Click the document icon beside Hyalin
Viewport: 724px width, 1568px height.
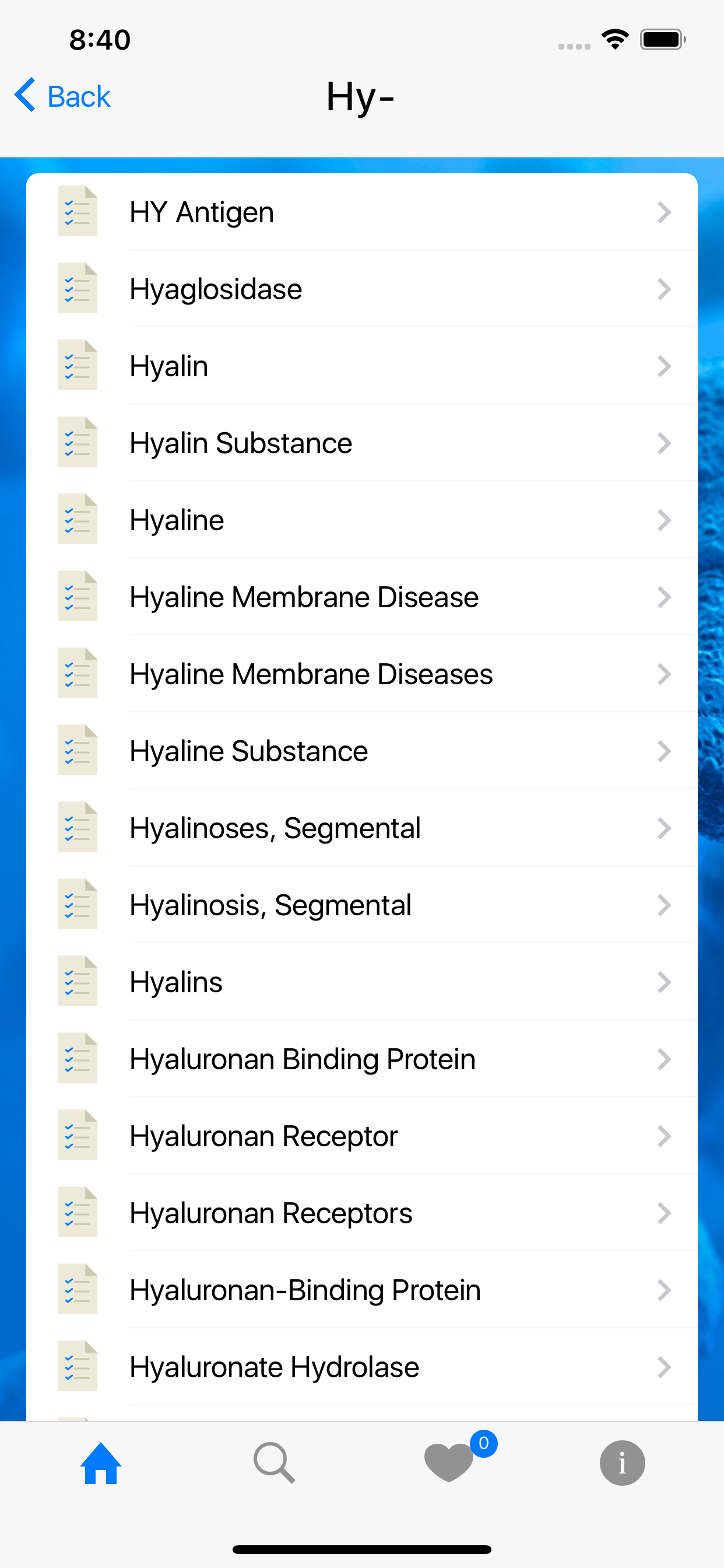coord(78,366)
